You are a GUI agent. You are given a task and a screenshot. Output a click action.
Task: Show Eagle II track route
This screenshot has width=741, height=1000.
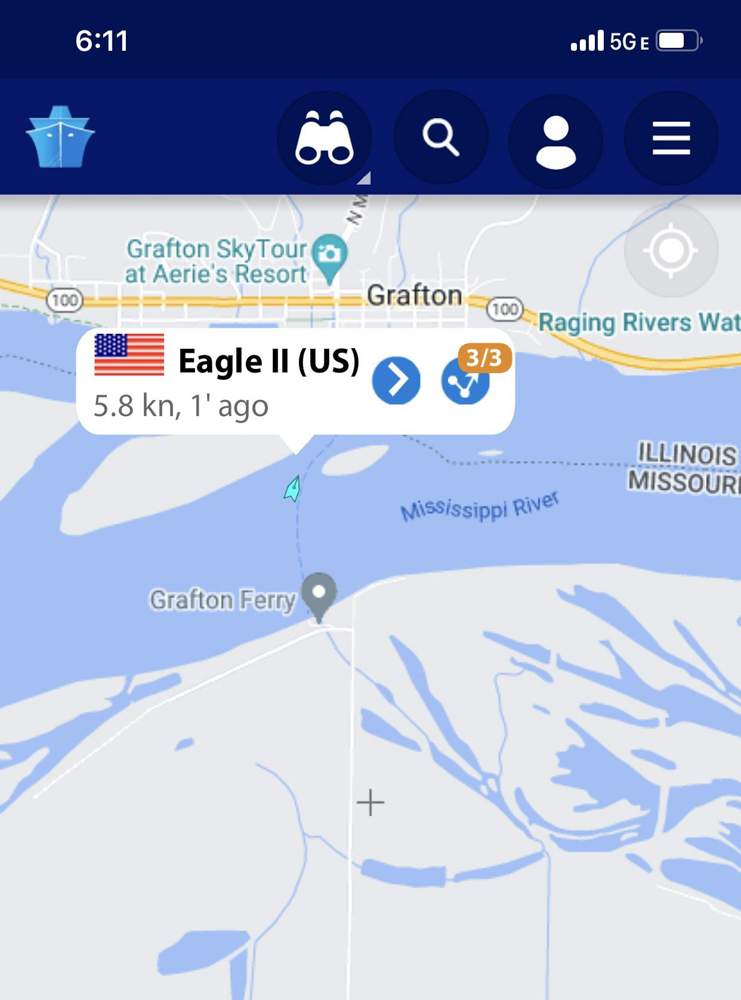tap(466, 383)
